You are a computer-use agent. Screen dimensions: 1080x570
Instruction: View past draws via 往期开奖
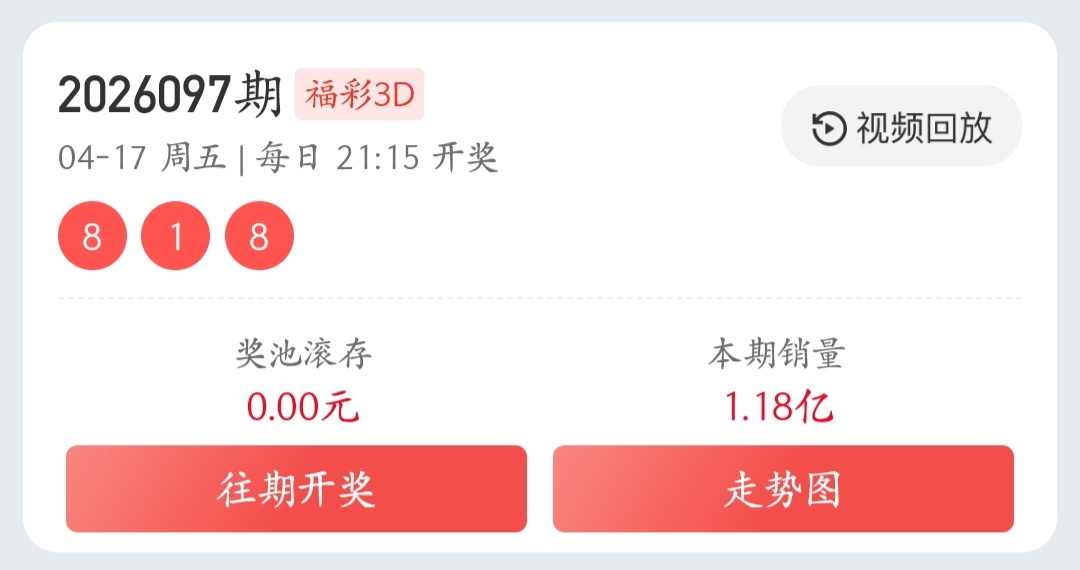pyautogui.click(x=296, y=489)
